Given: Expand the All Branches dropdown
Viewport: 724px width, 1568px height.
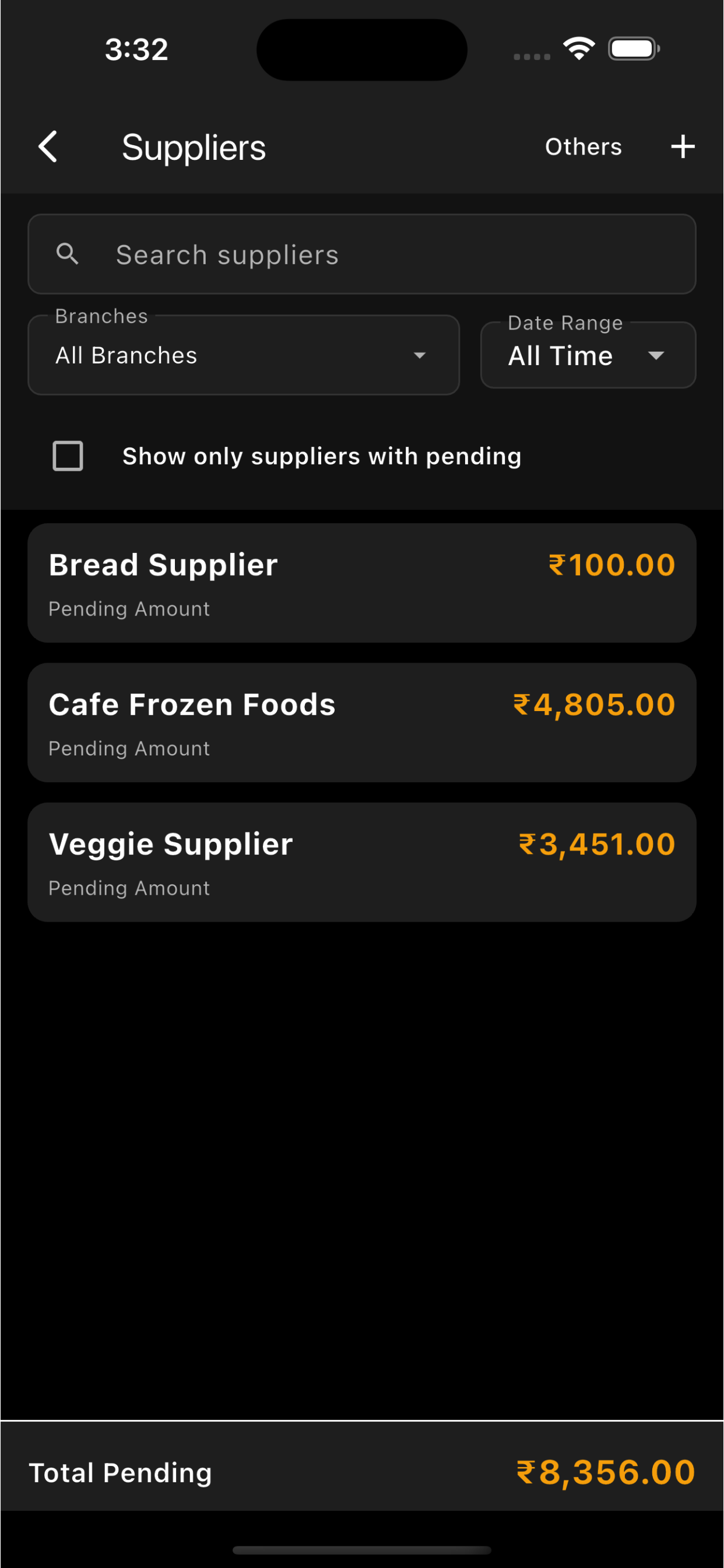Looking at the screenshot, I should (x=243, y=355).
